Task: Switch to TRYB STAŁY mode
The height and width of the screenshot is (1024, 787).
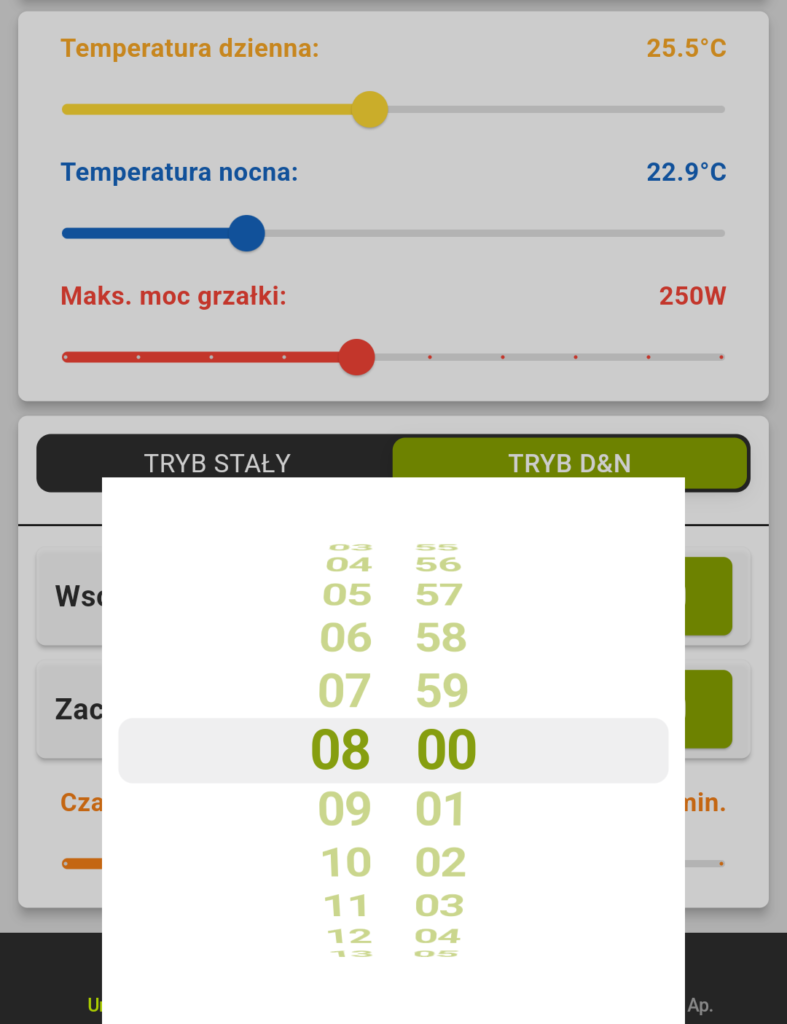Action: coord(216,462)
